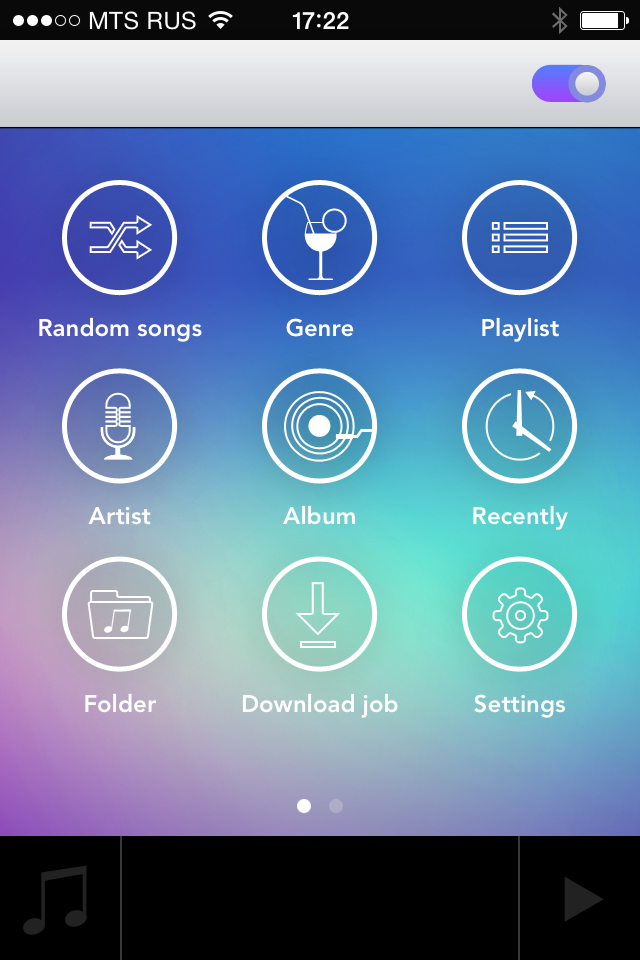
Task: Go to the second page dot
Action: point(336,805)
